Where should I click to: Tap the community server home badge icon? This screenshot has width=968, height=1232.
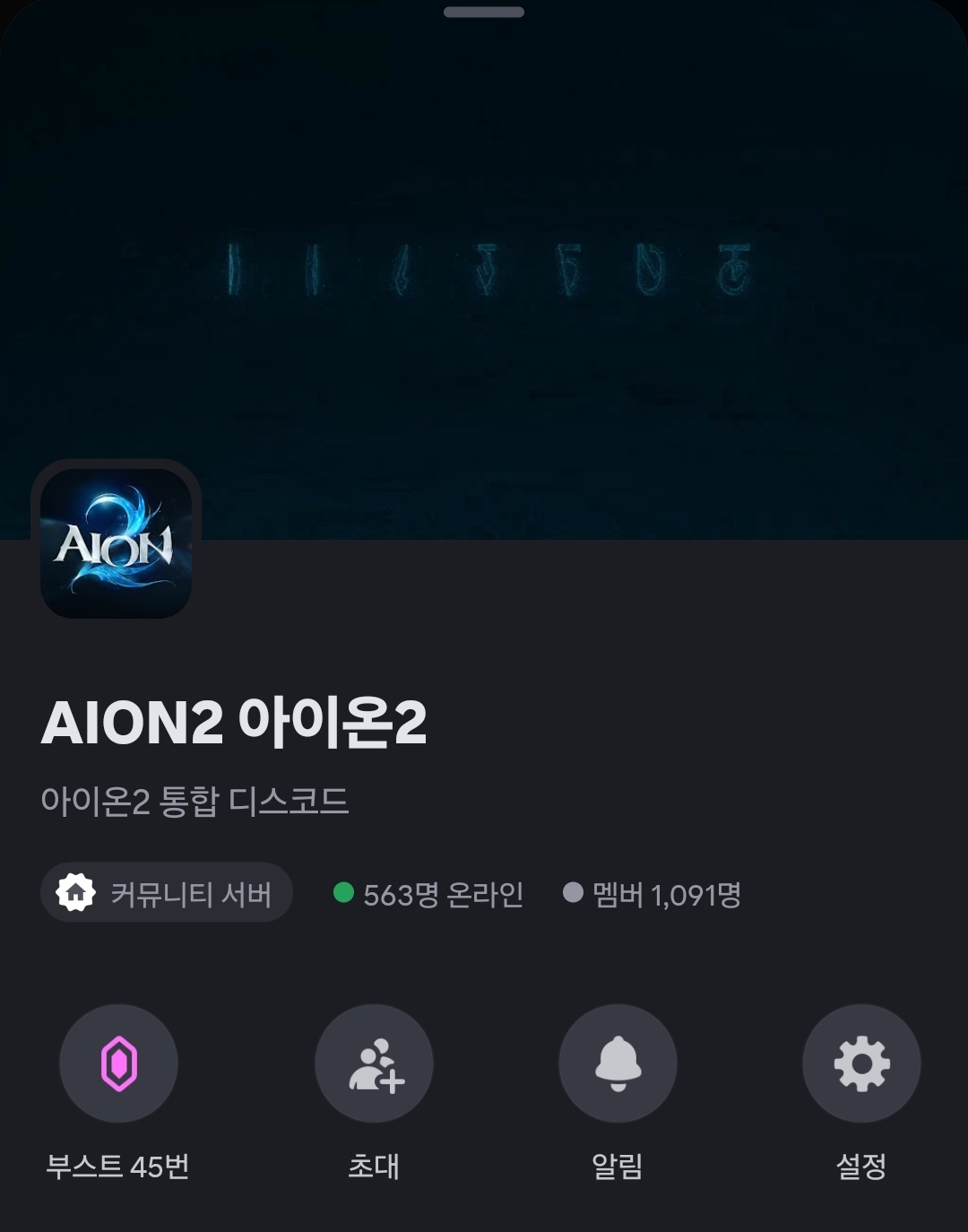coord(77,893)
